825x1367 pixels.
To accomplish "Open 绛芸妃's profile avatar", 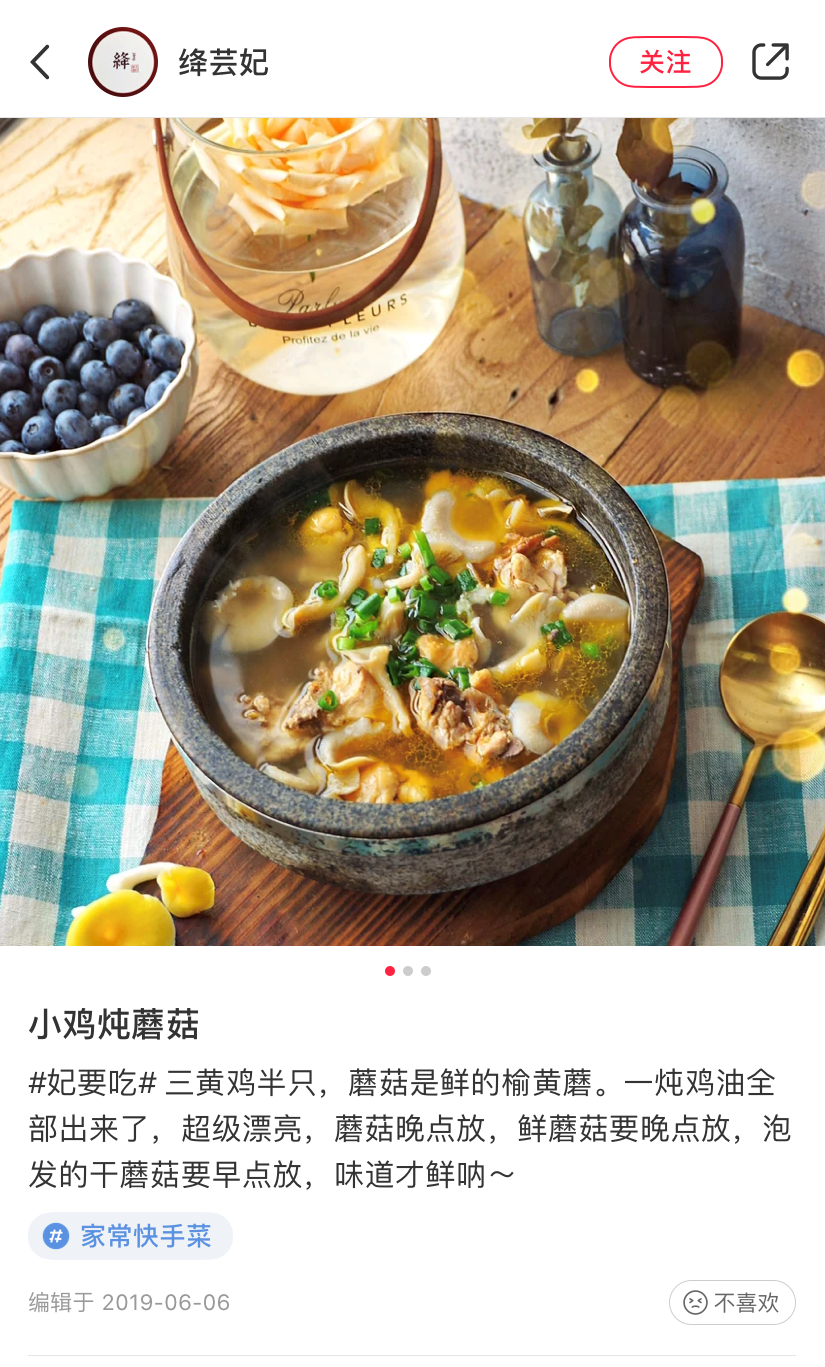I will coord(123,62).
